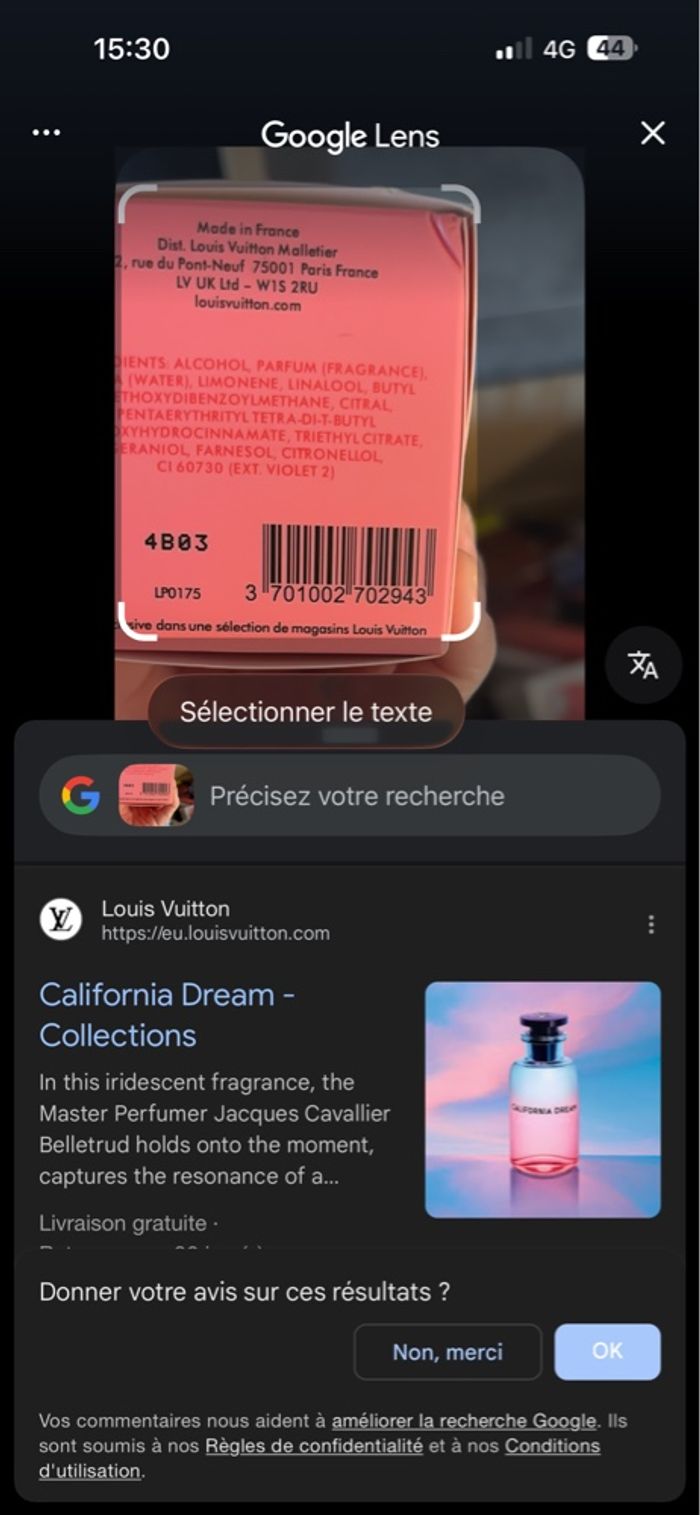Open the Règles de confidentialité link
700x1515 pixels.
314,1446
